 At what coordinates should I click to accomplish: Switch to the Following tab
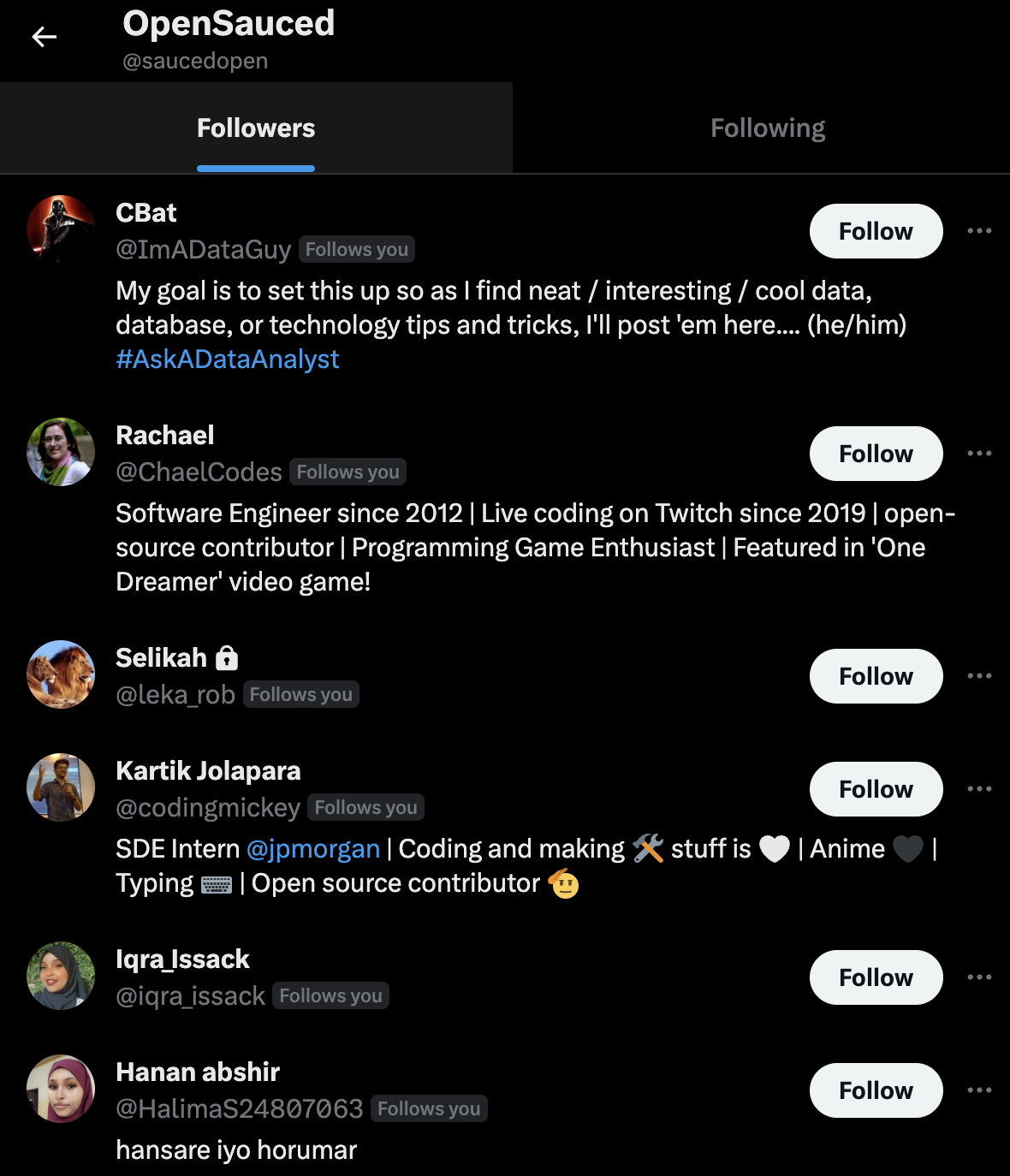pos(767,128)
